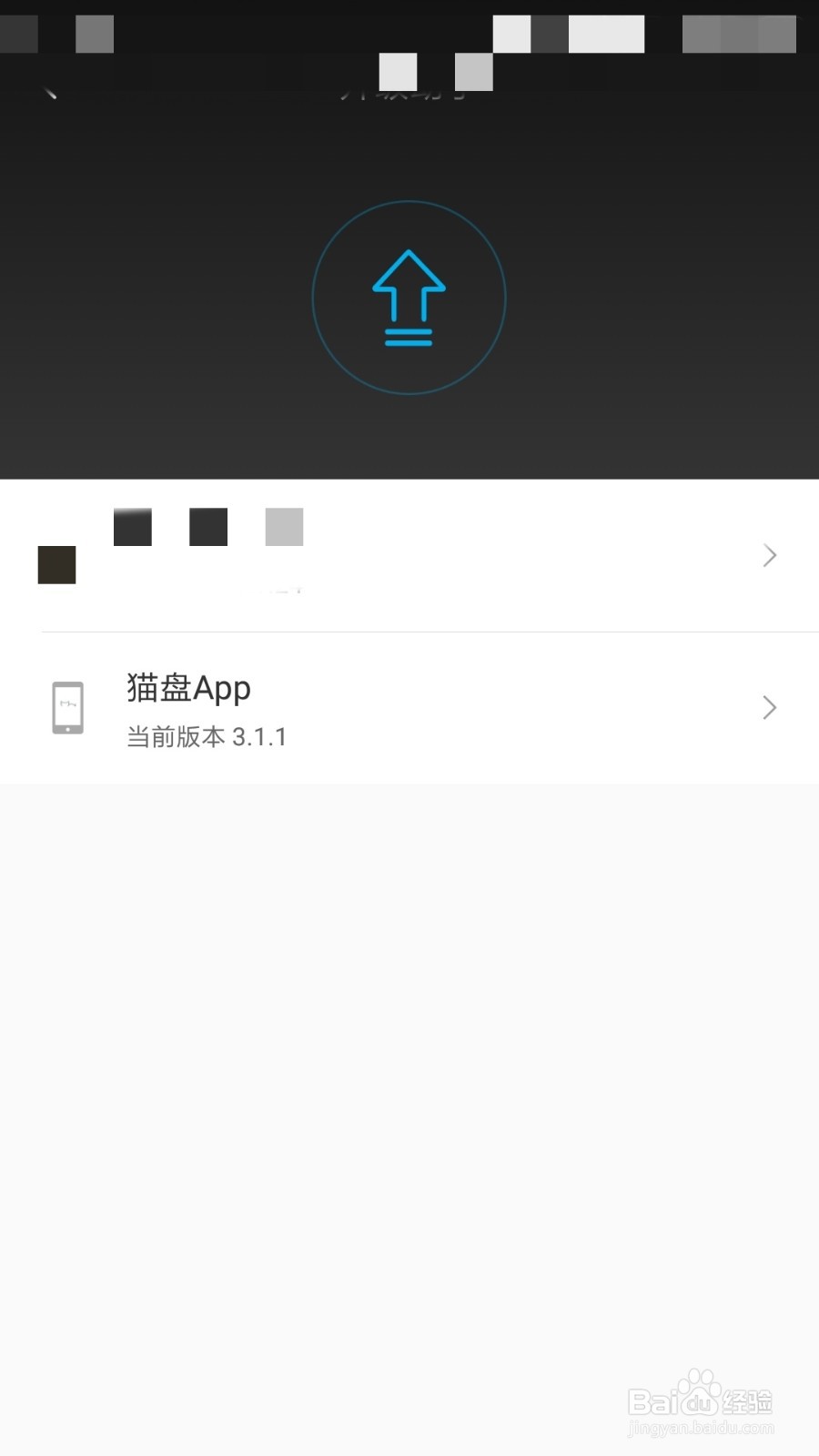
Task: Select the 猫盘App list entry
Action: (x=409, y=707)
